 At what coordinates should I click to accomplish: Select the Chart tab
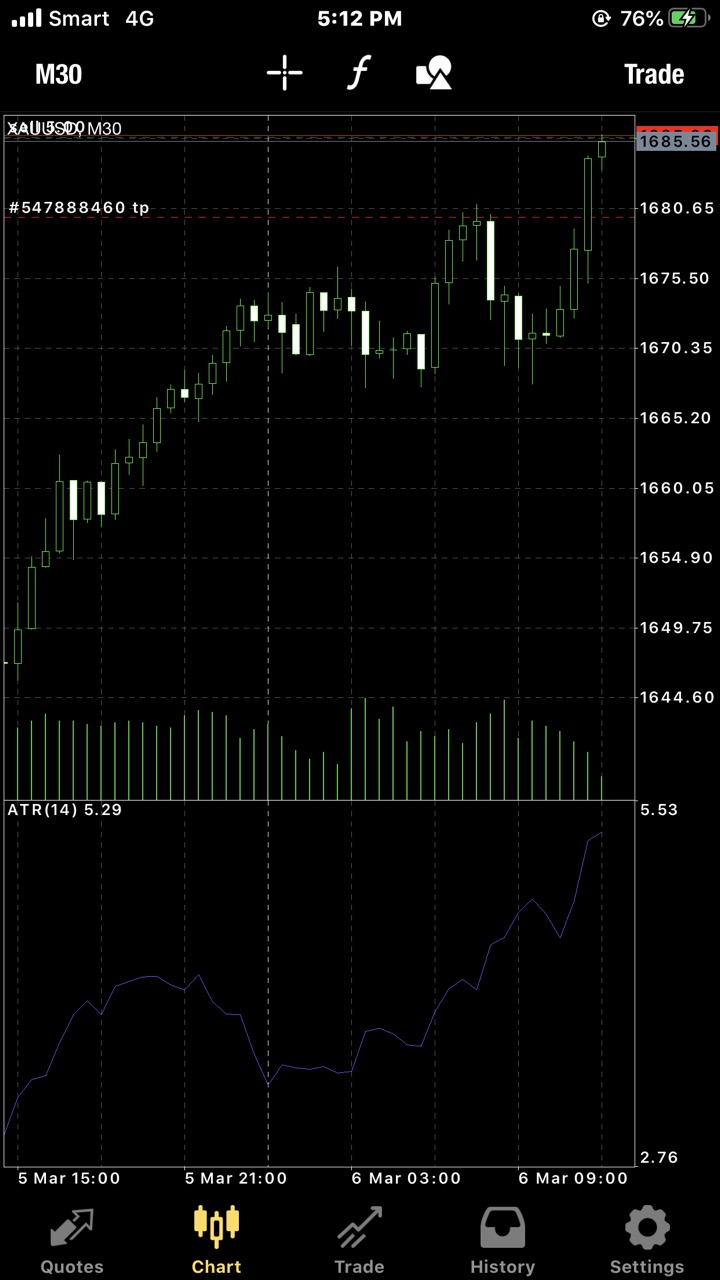(x=216, y=1241)
